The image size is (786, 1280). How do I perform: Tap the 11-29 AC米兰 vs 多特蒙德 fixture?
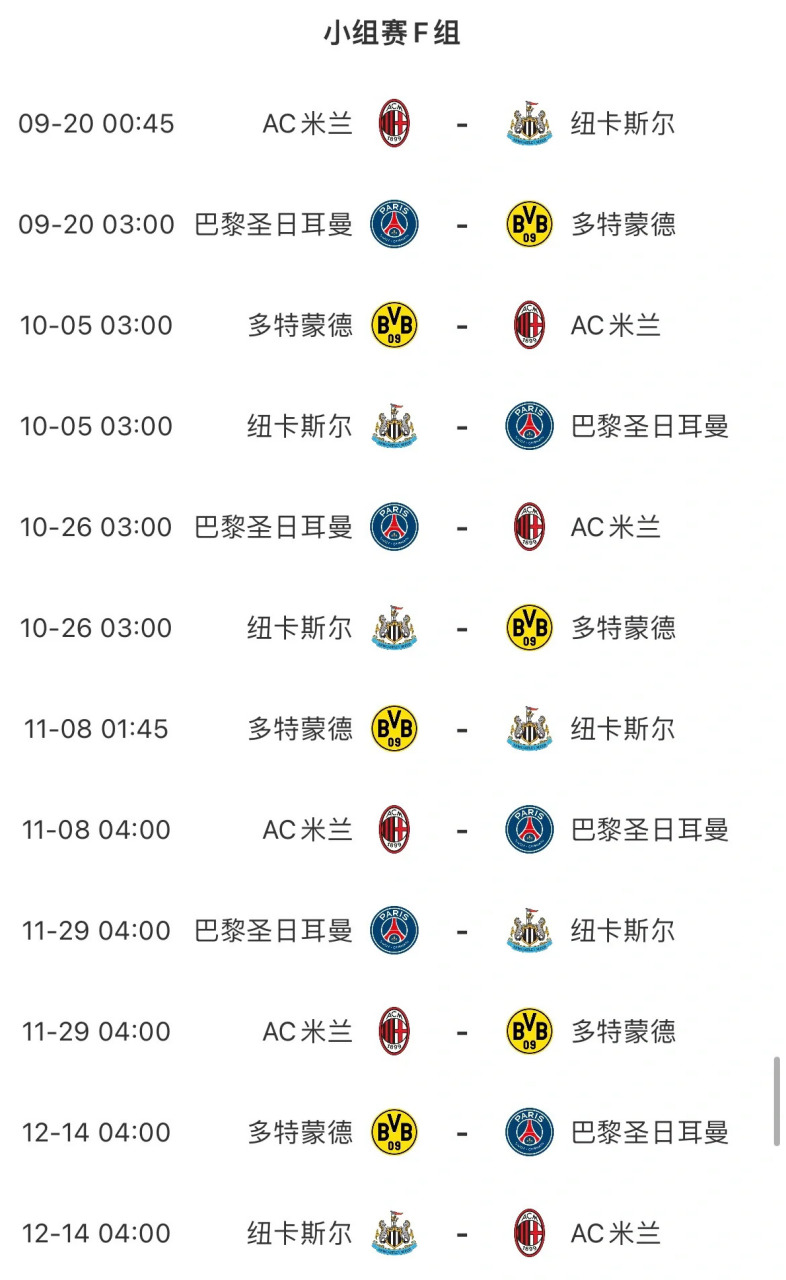(460, 1031)
